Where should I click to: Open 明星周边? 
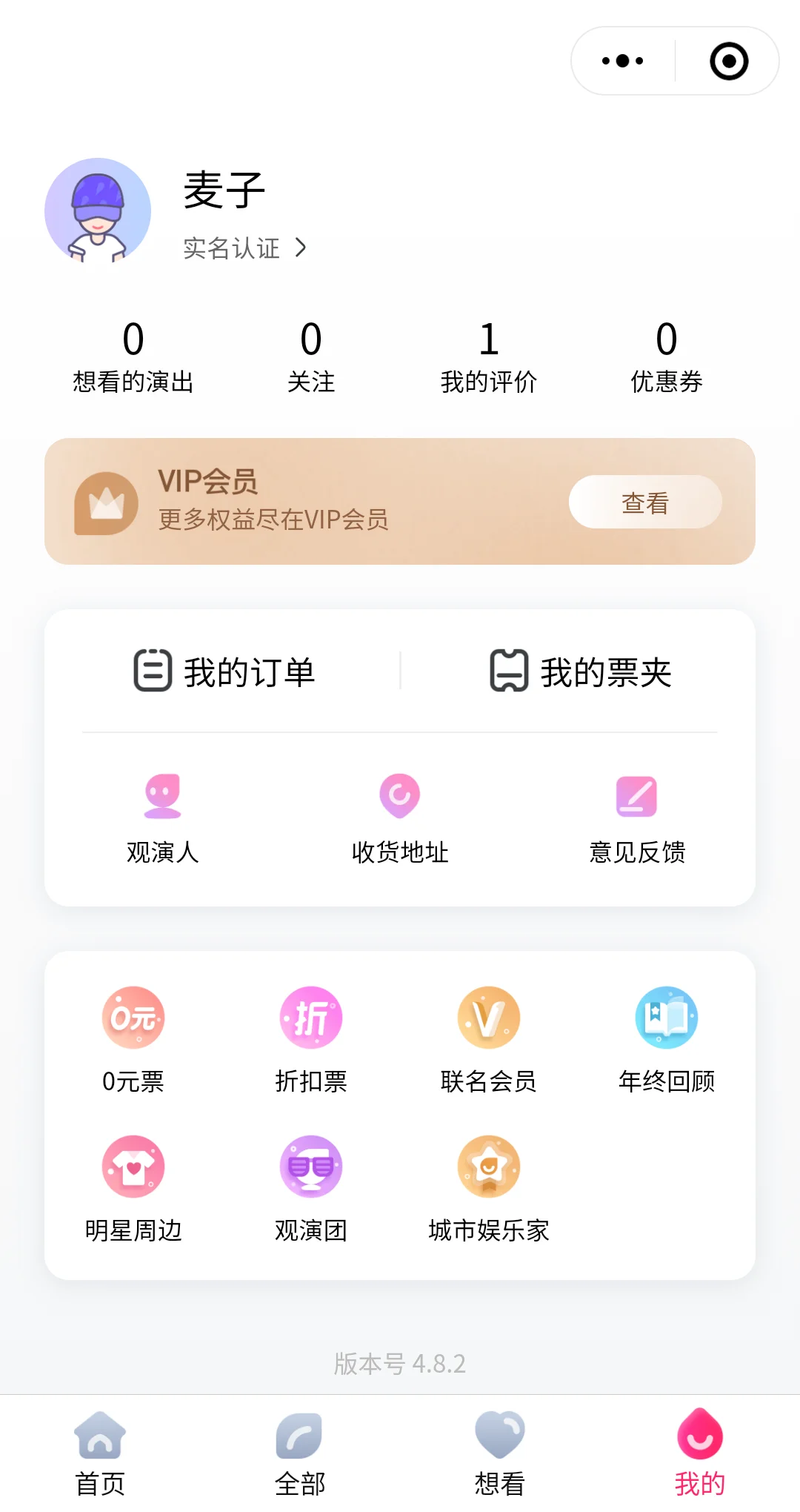click(133, 1188)
